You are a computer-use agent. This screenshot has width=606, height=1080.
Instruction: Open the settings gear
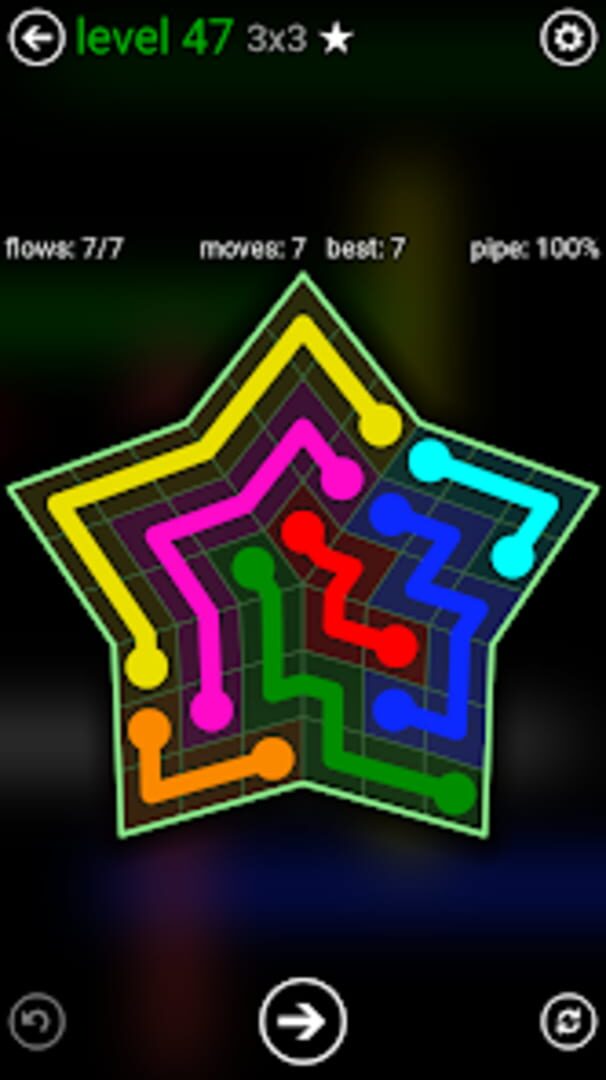[567, 38]
